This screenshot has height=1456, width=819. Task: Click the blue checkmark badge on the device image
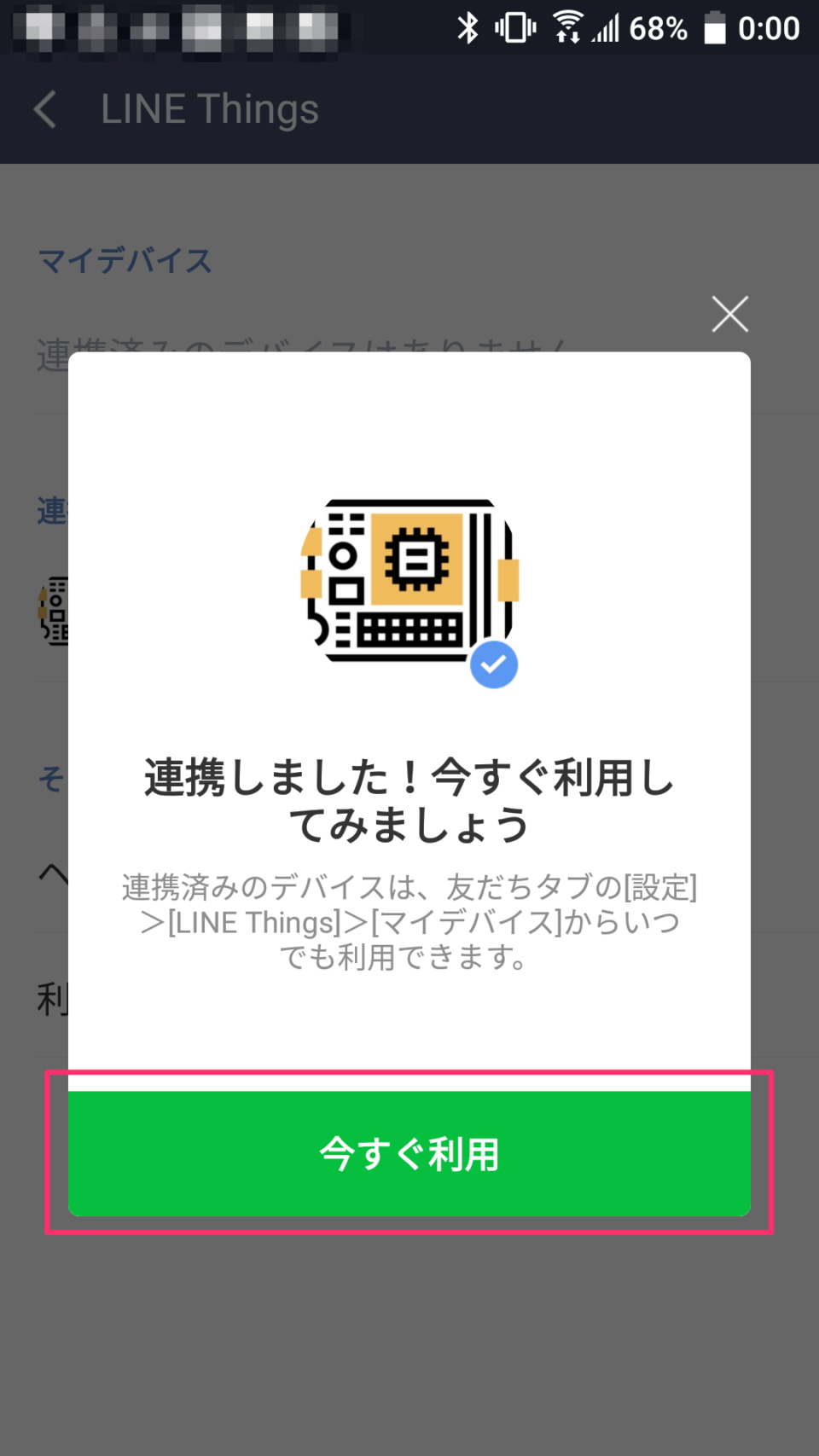(x=493, y=665)
